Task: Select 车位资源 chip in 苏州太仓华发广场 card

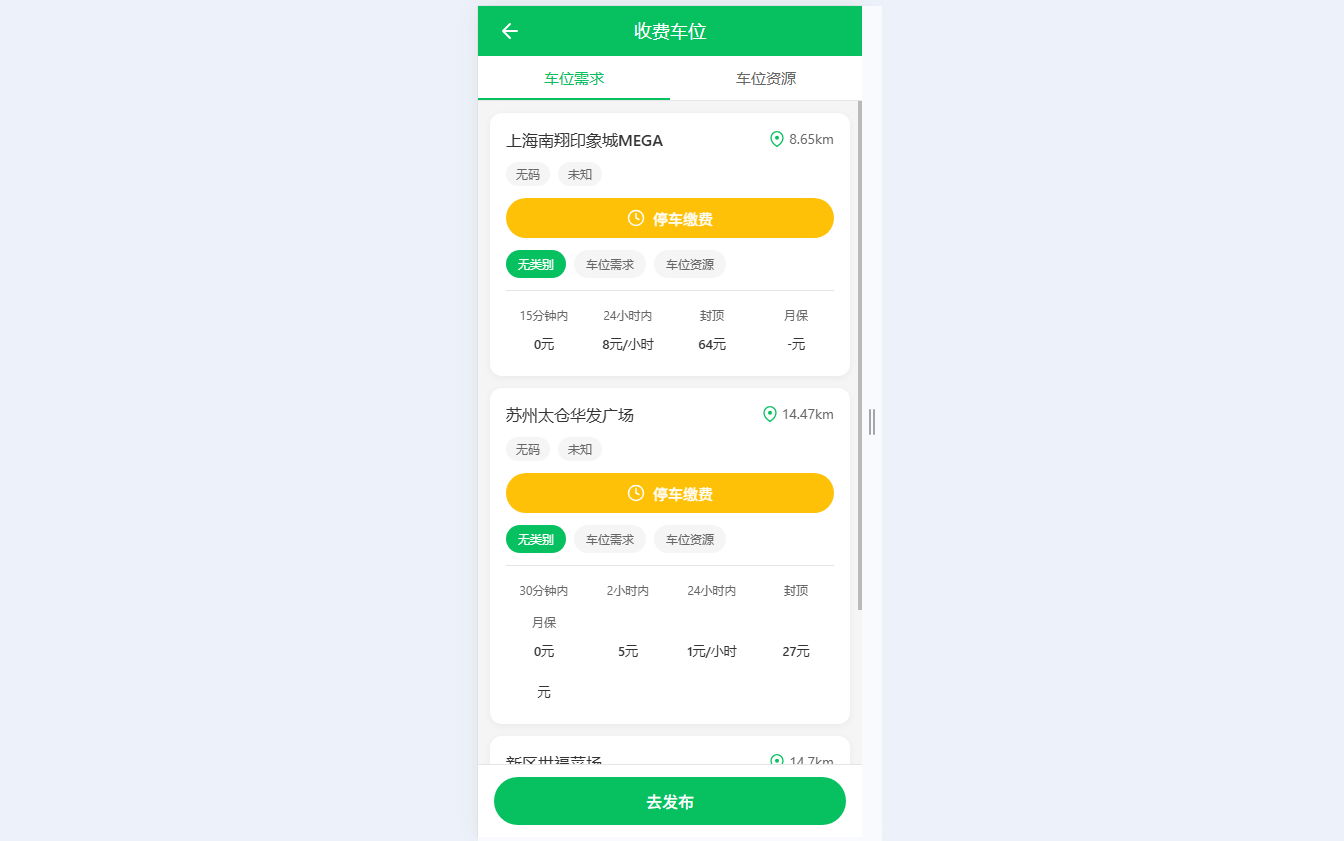Action: point(690,539)
